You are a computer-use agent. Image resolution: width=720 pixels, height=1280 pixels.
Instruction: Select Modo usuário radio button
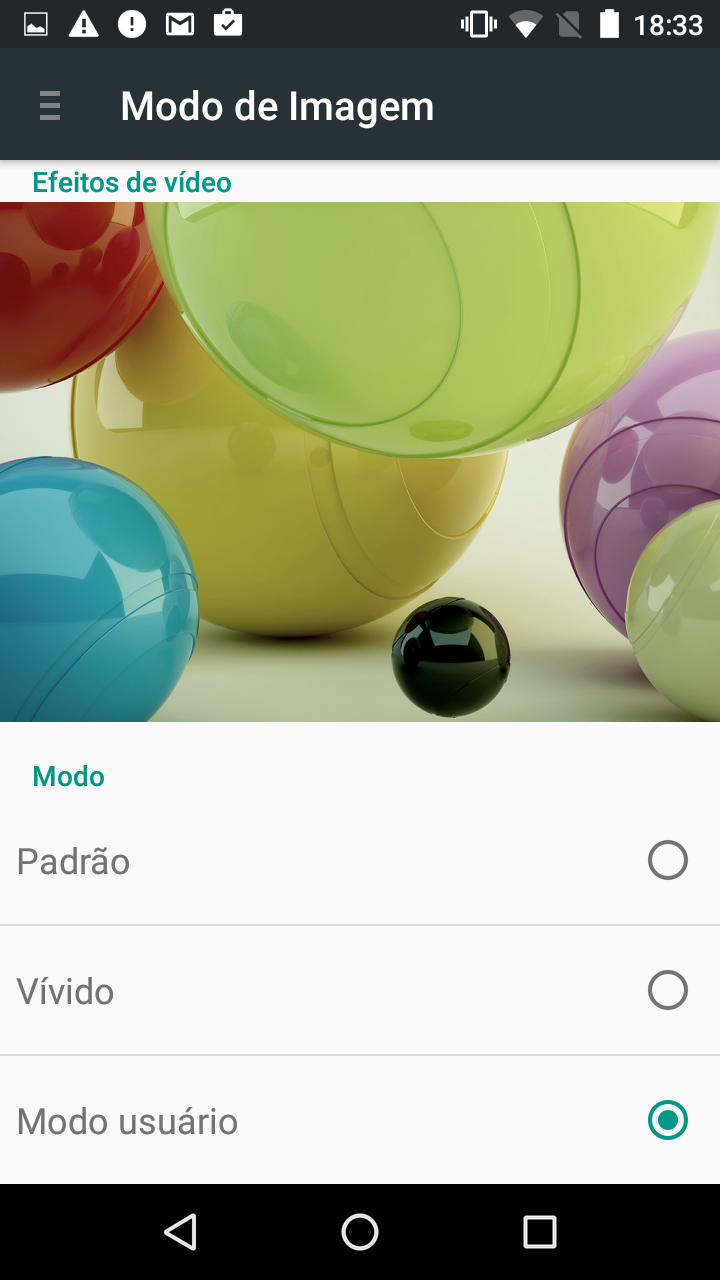click(x=667, y=1120)
